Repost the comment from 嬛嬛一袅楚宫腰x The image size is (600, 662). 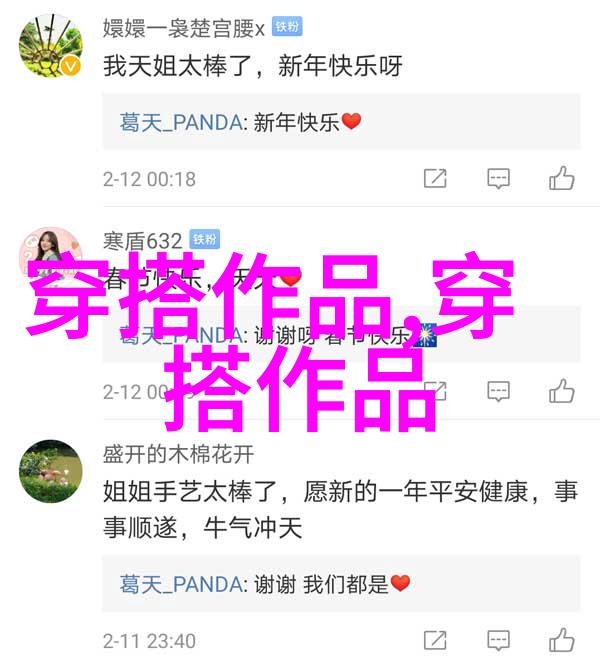point(435,179)
